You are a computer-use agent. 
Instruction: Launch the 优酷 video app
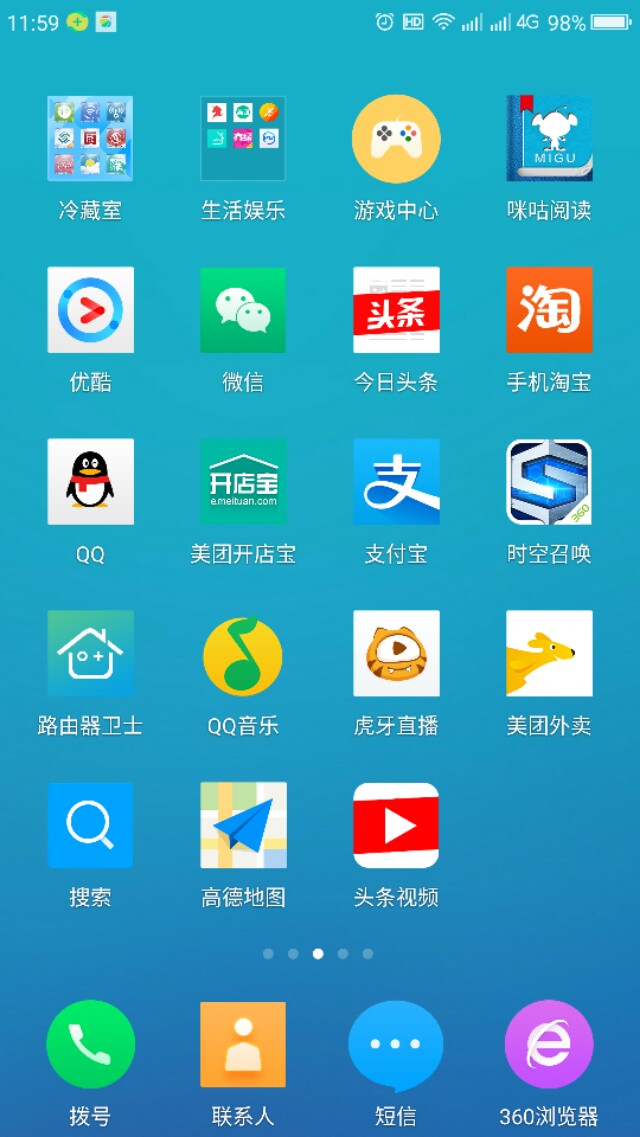click(x=90, y=310)
